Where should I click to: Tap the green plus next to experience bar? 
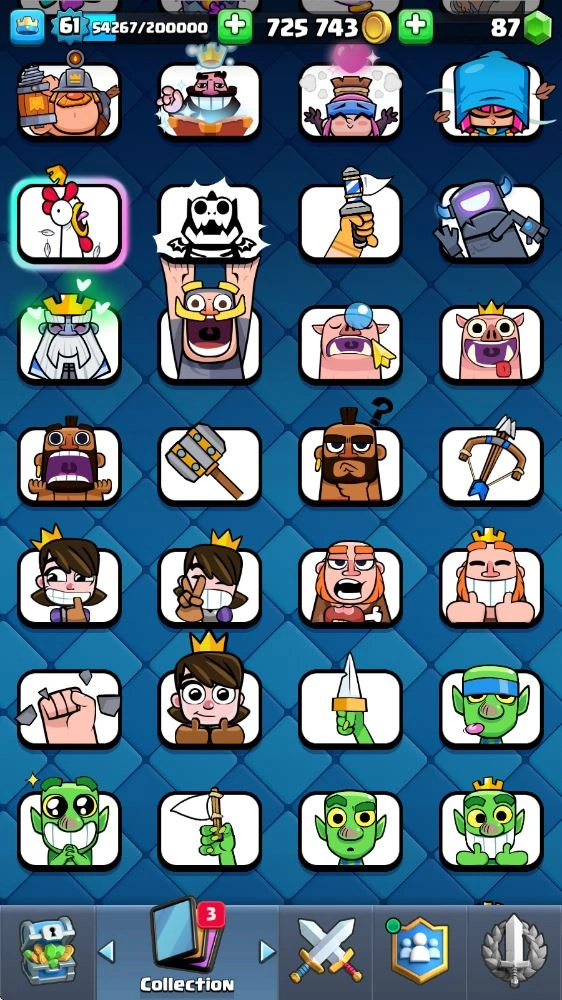(235, 27)
